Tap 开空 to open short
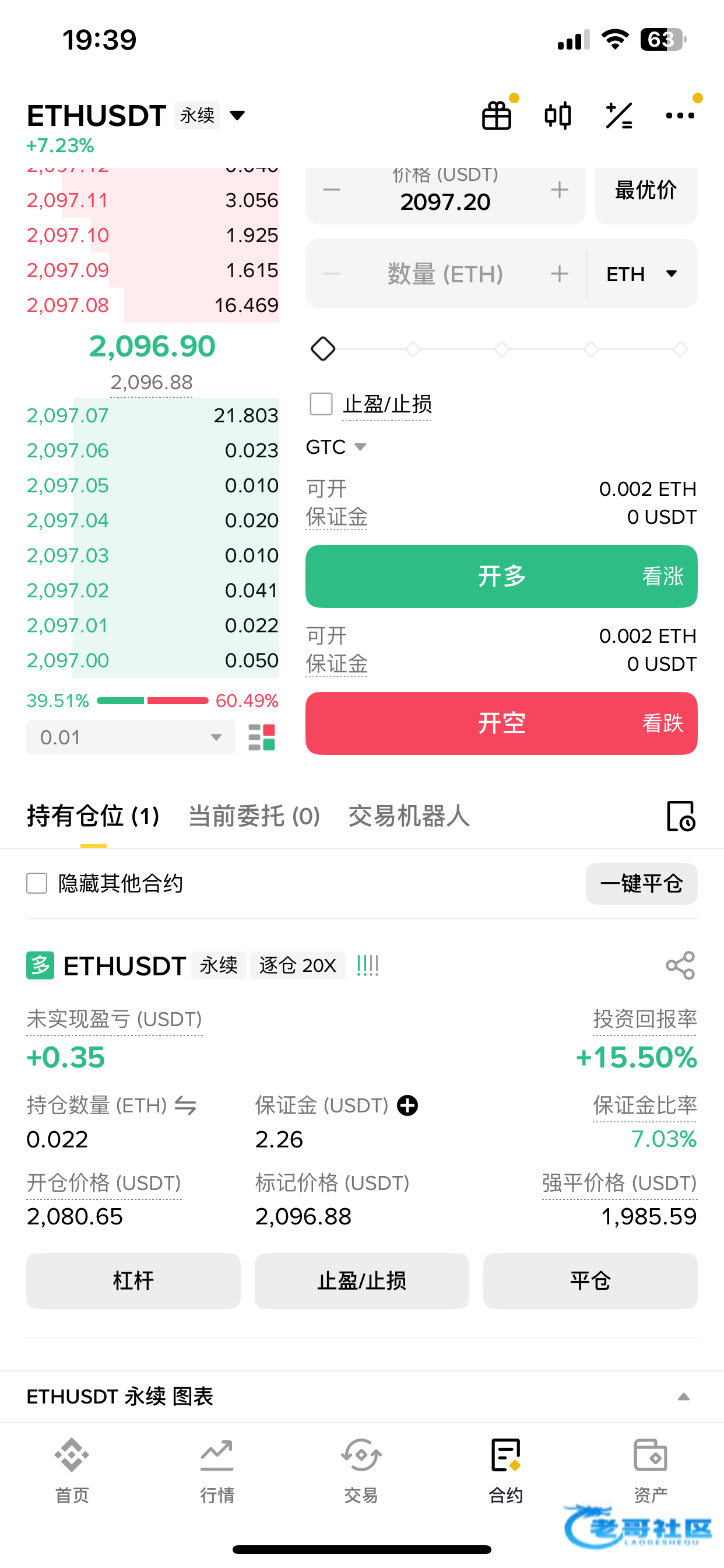The height and width of the screenshot is (1568, 724). pyautogui.click(x=501, y=724)
